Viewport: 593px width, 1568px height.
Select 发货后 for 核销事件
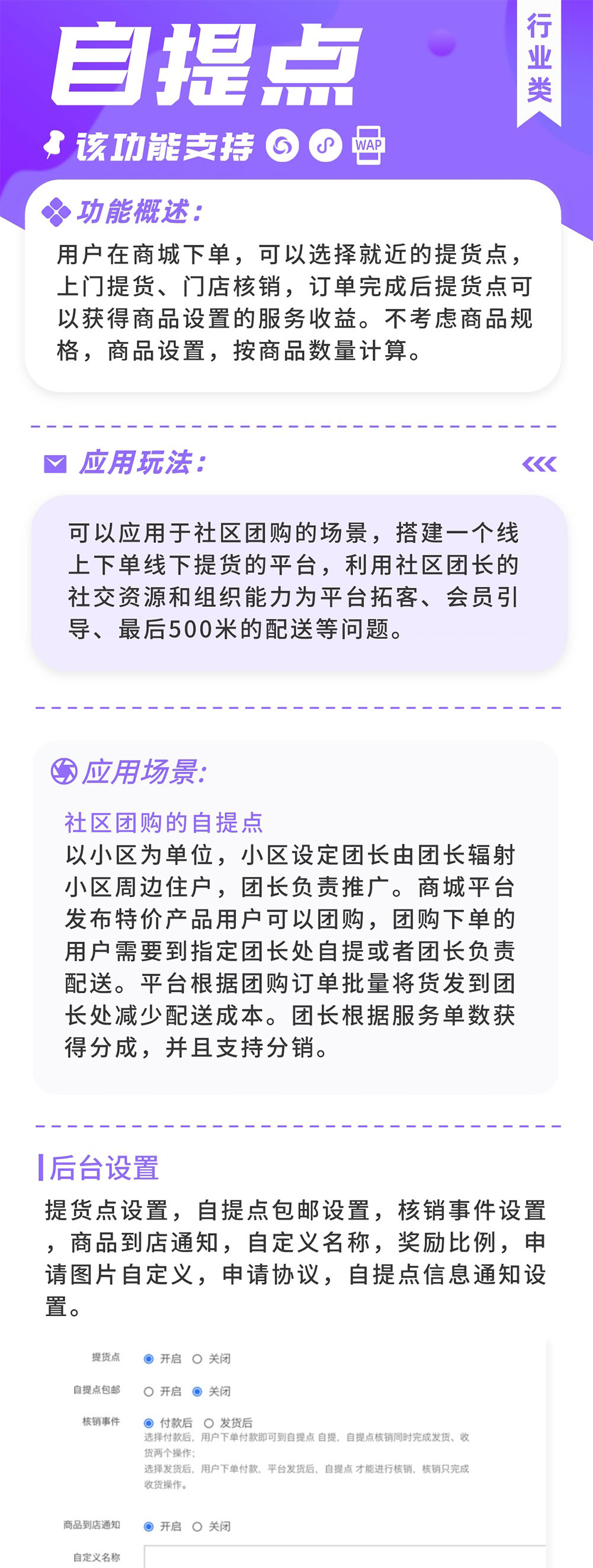209,1425
